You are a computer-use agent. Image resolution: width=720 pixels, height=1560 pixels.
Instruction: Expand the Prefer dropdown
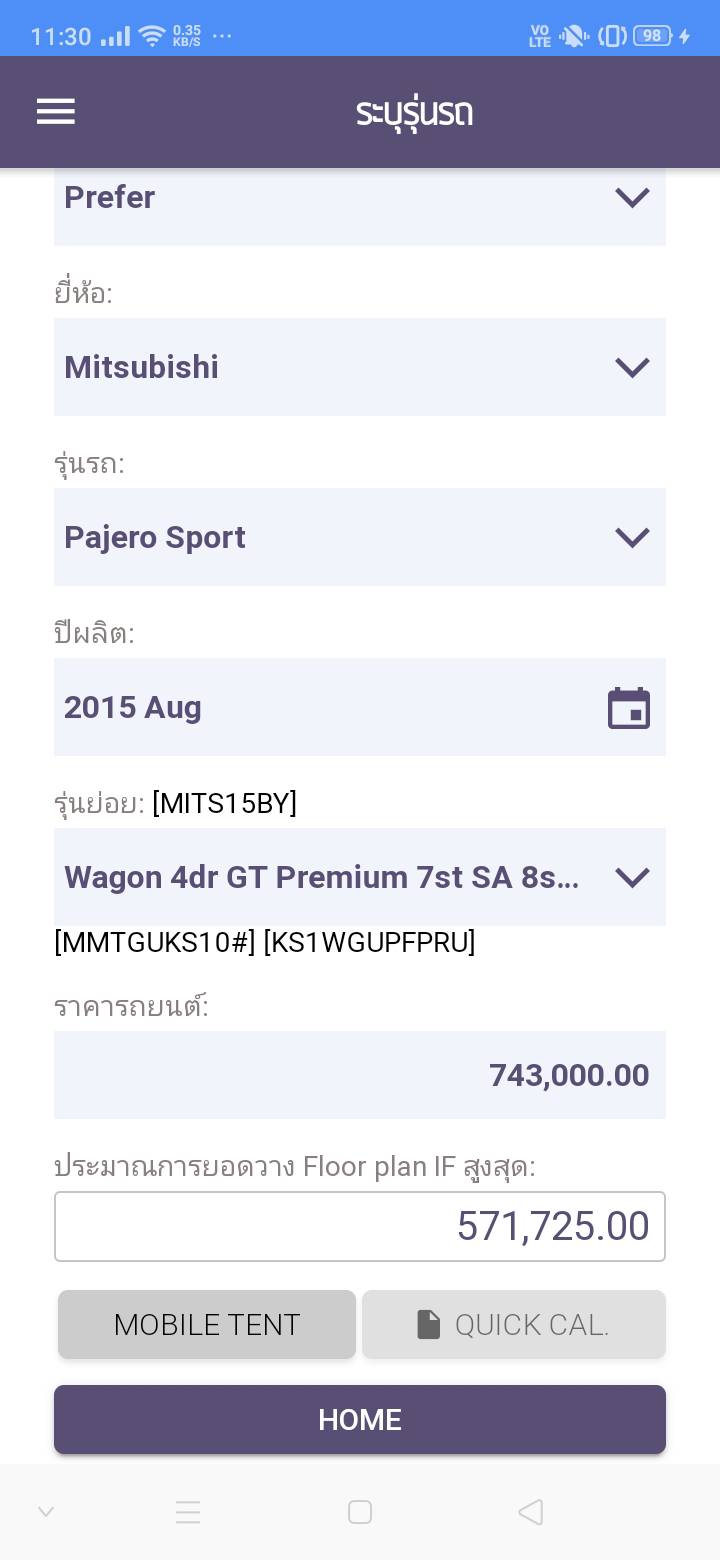coord(359,198)
